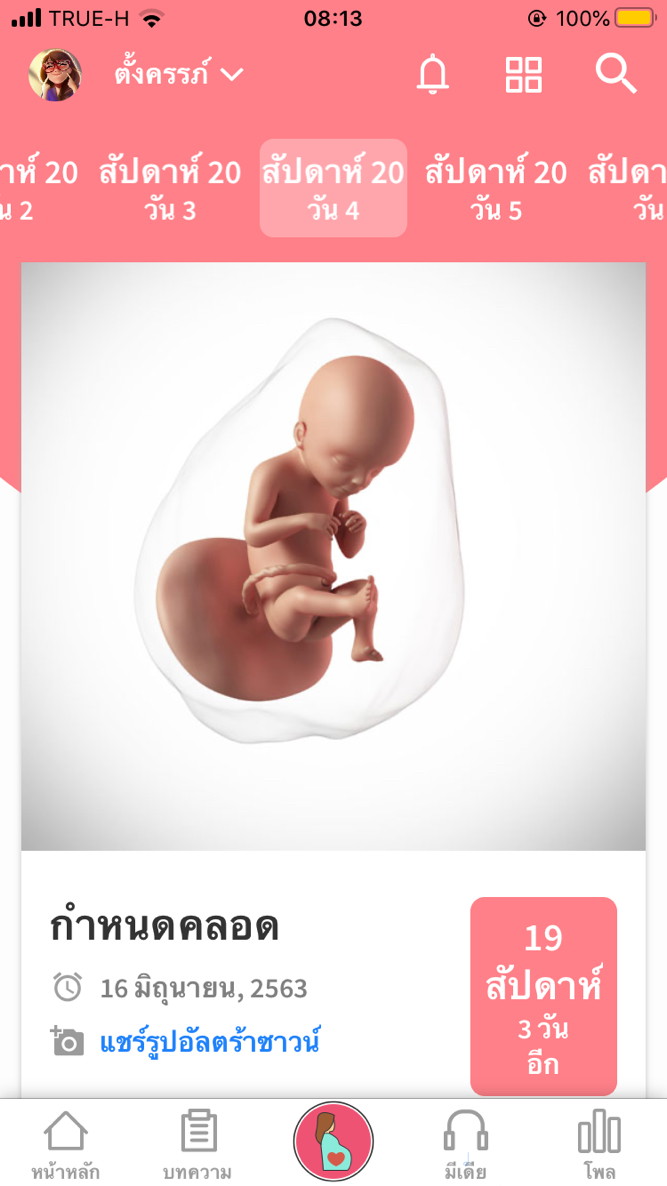This screenshot has width=667, height=1186.
Task: Go to the หน้าหลัก tab
Action: click(x=66, y=1146)
